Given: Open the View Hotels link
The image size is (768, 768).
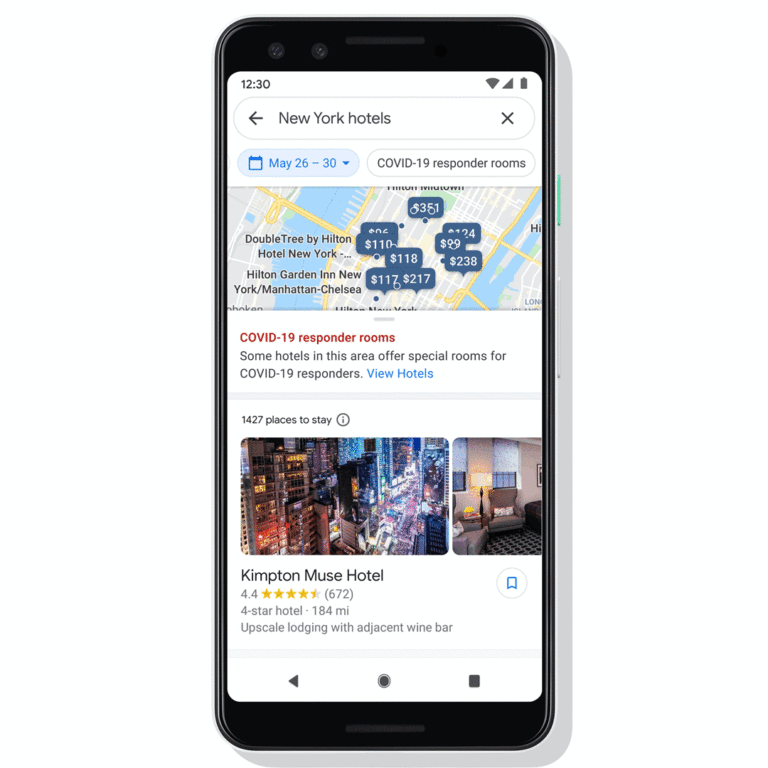Looking at the screenshot, I should click(400, 373).
